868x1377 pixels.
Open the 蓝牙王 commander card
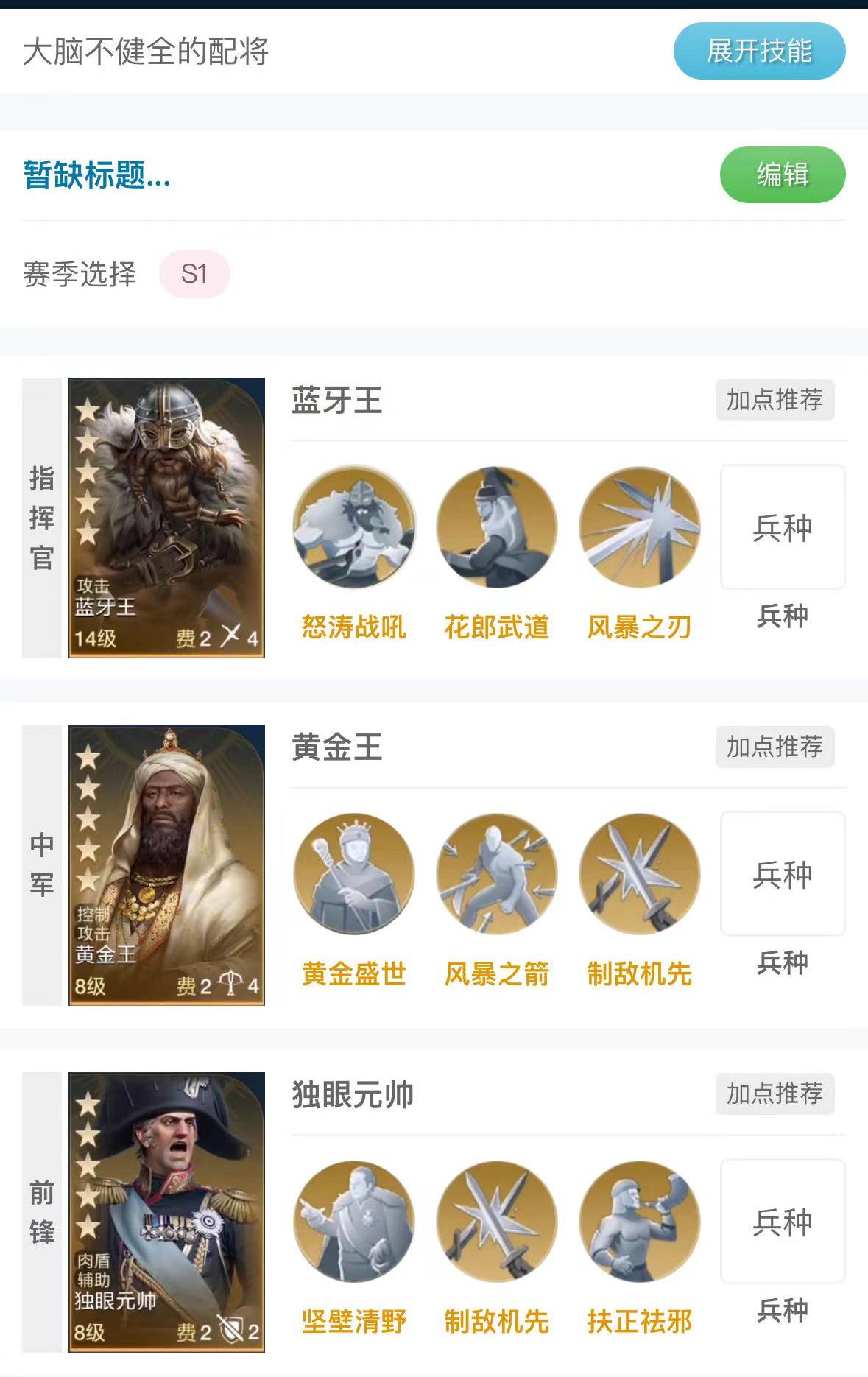166,518
